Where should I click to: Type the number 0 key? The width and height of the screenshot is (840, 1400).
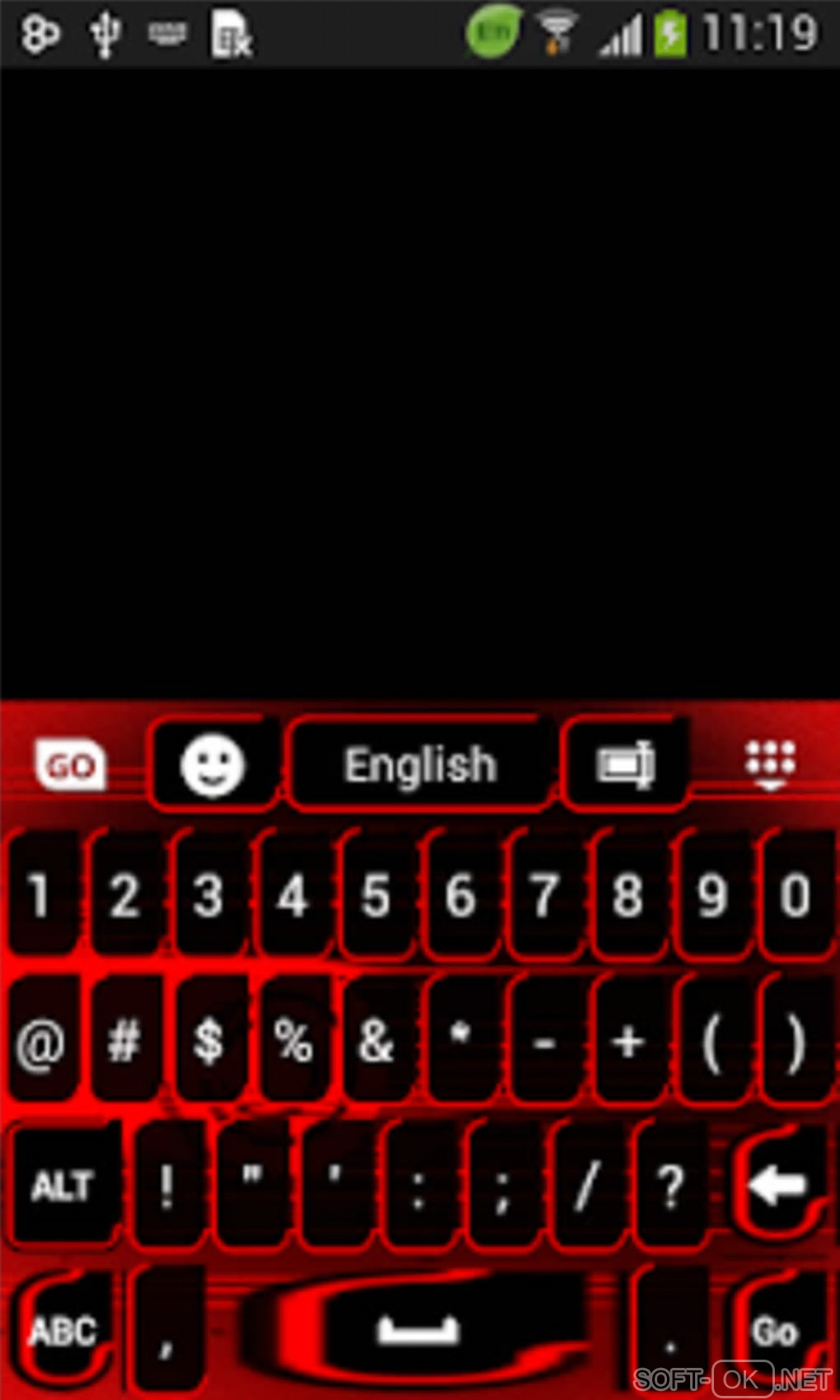[796, 895]
